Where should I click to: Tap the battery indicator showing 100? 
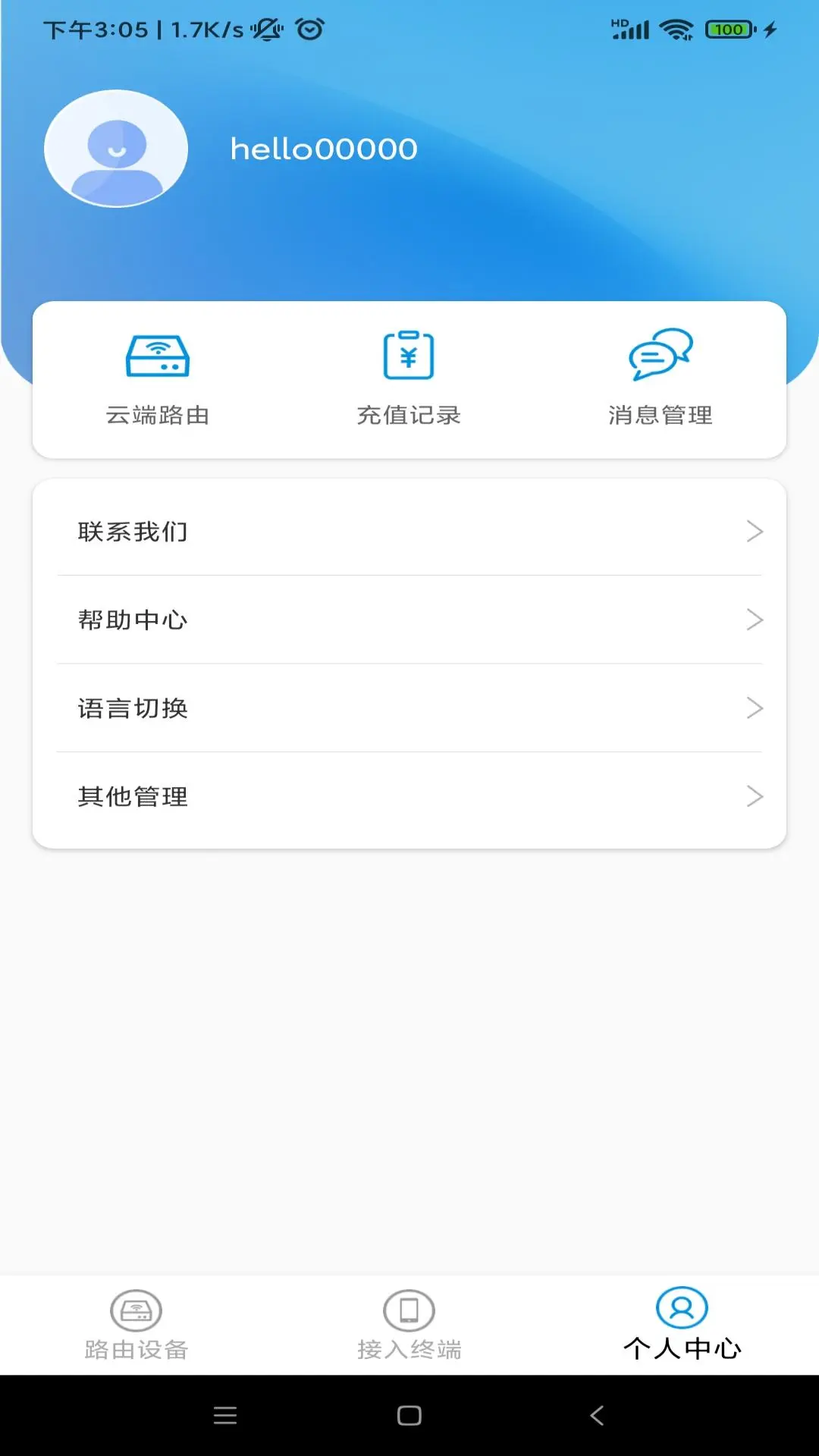[x=726, y=29]
